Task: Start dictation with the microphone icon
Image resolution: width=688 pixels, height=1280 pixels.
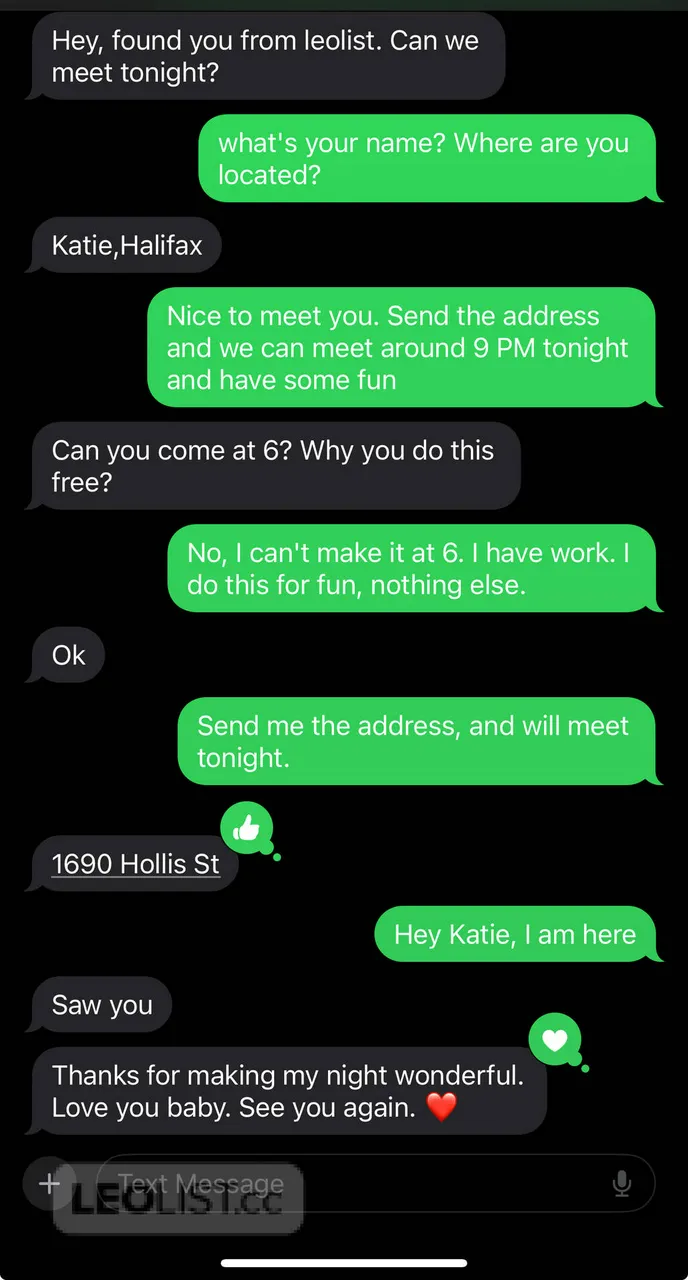Action: click(x=621, y=1184)
